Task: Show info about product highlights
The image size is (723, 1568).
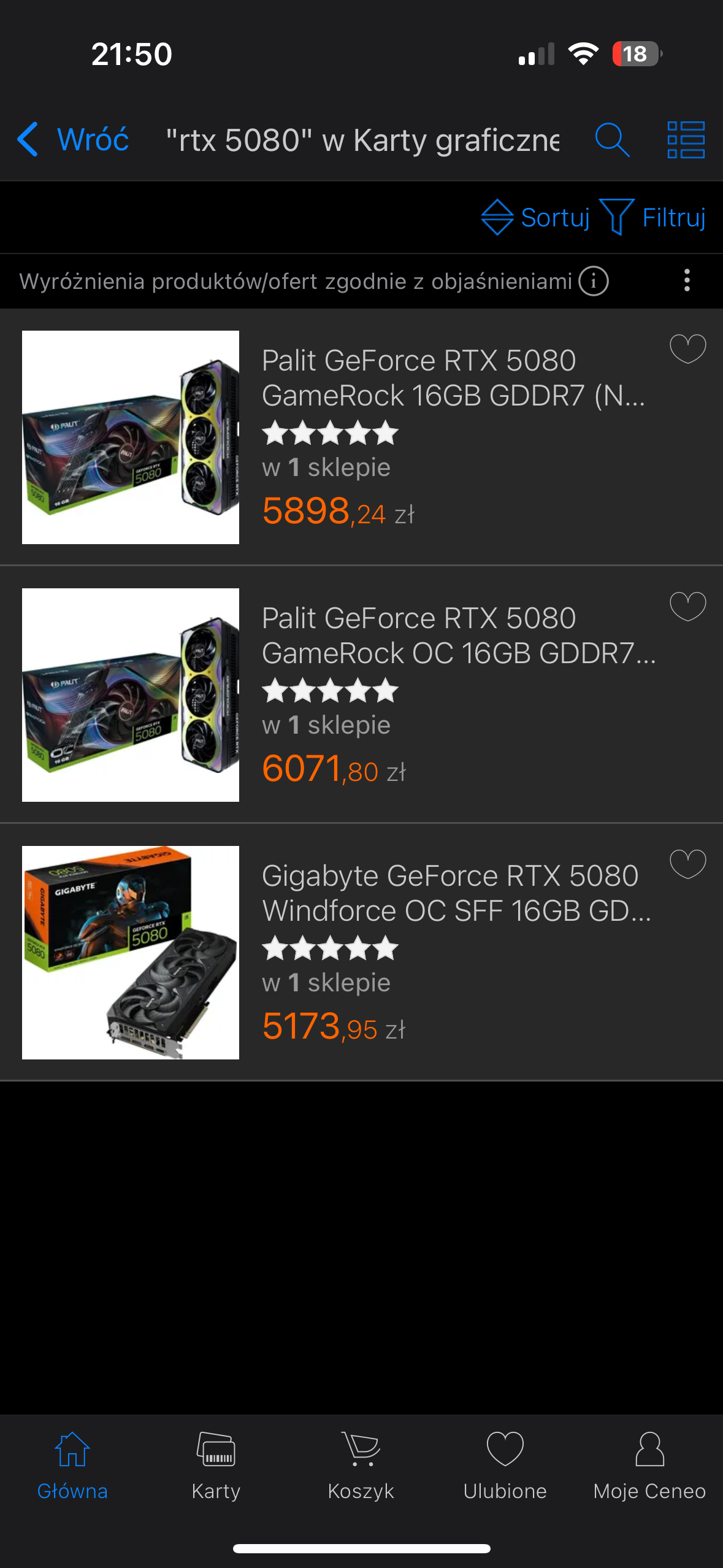Action: click(x=593, y=282)
